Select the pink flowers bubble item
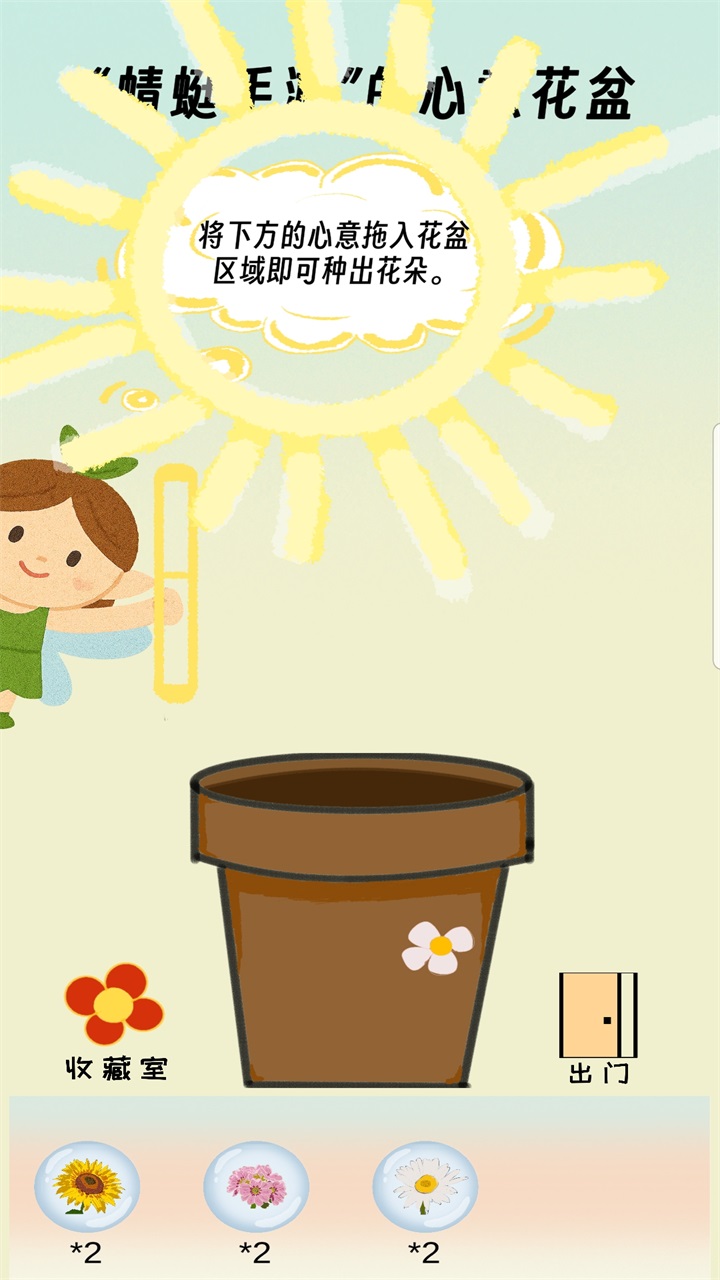 point(256,1186)
